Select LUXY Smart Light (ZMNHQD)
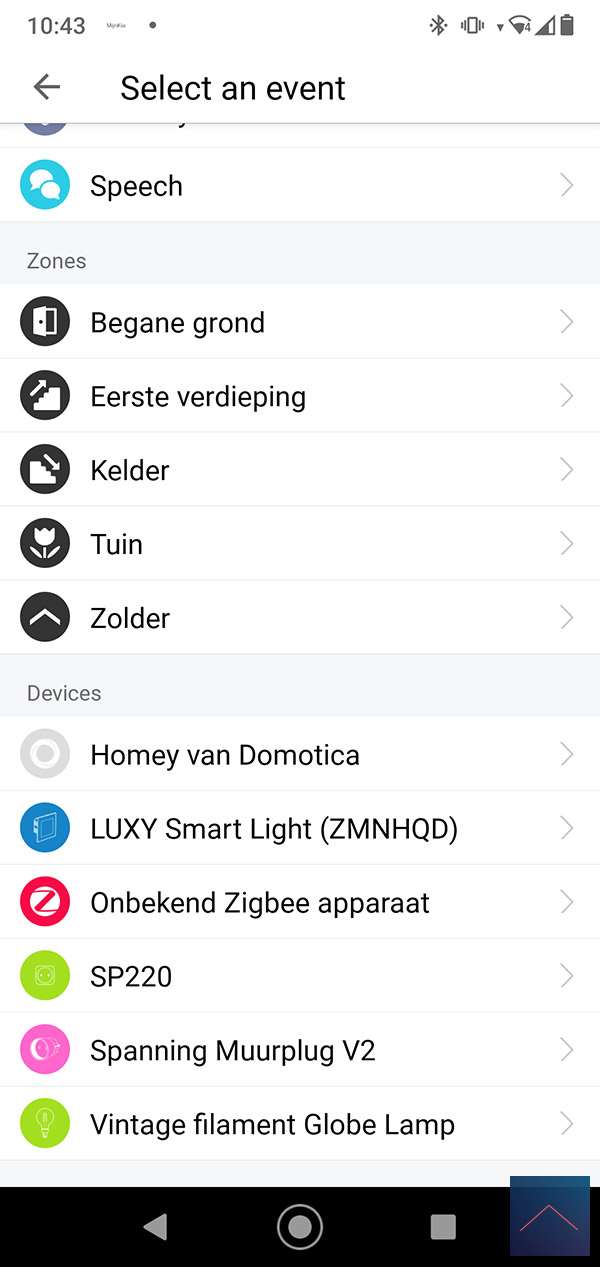 [300, 828]
